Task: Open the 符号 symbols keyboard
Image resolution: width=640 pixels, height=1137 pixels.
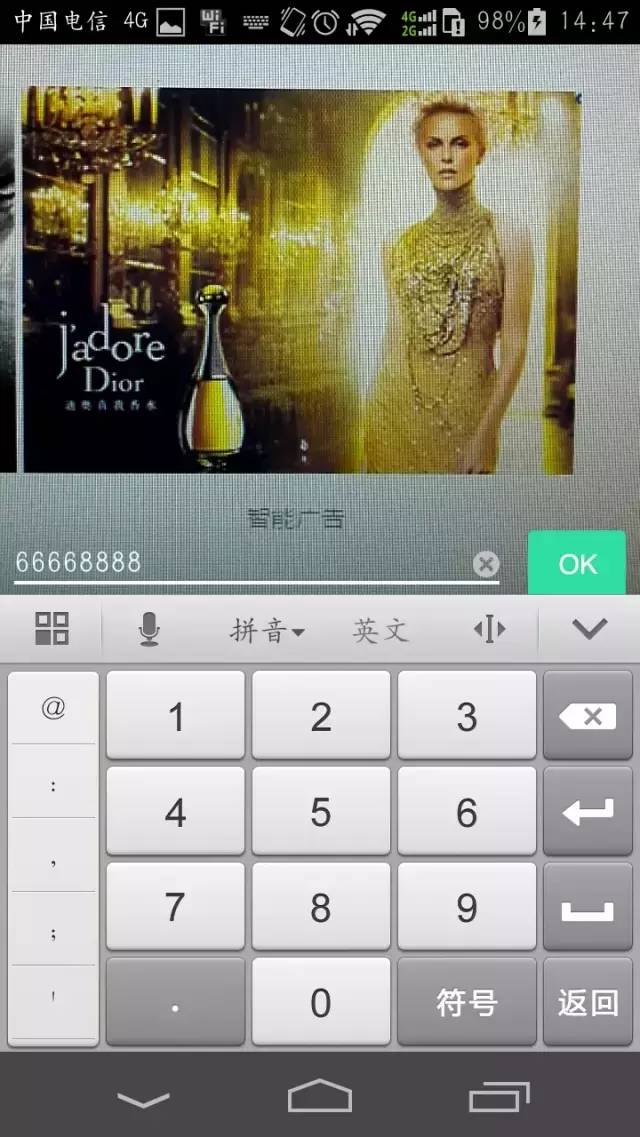Action: 466,1002
